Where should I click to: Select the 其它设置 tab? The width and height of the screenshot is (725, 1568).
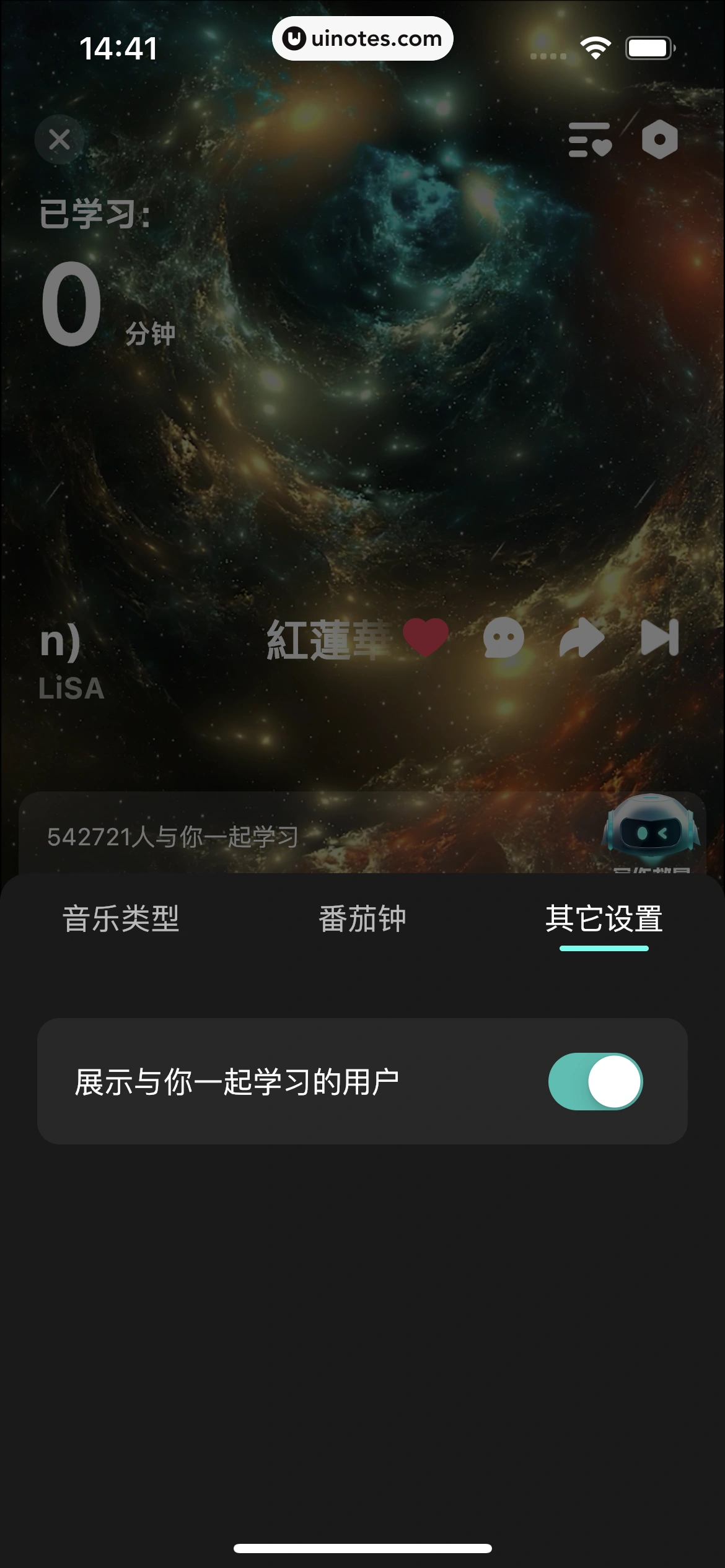pyautogui.click(x=604, y=920)
